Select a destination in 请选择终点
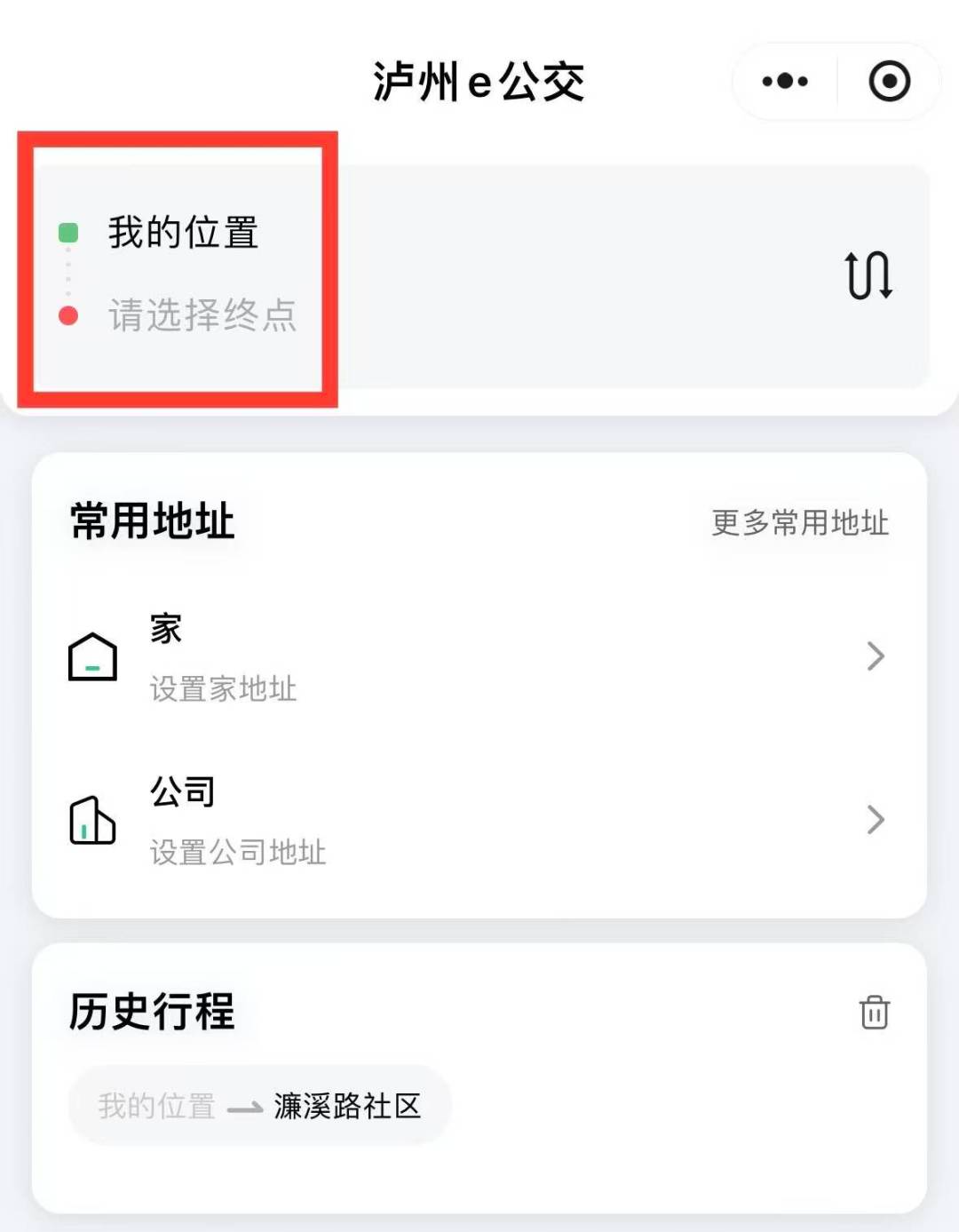 click(202, 315)
